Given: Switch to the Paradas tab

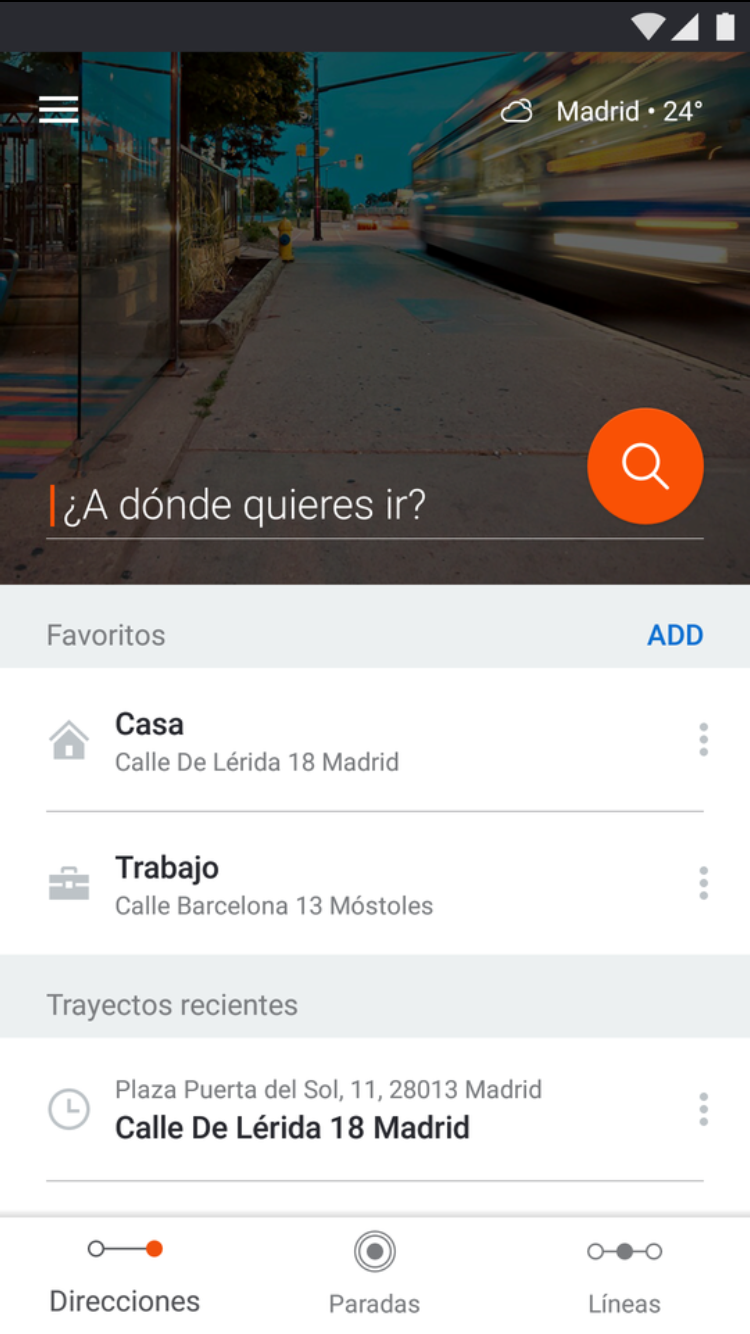Looking at the screenshot, I should 375,1277.
